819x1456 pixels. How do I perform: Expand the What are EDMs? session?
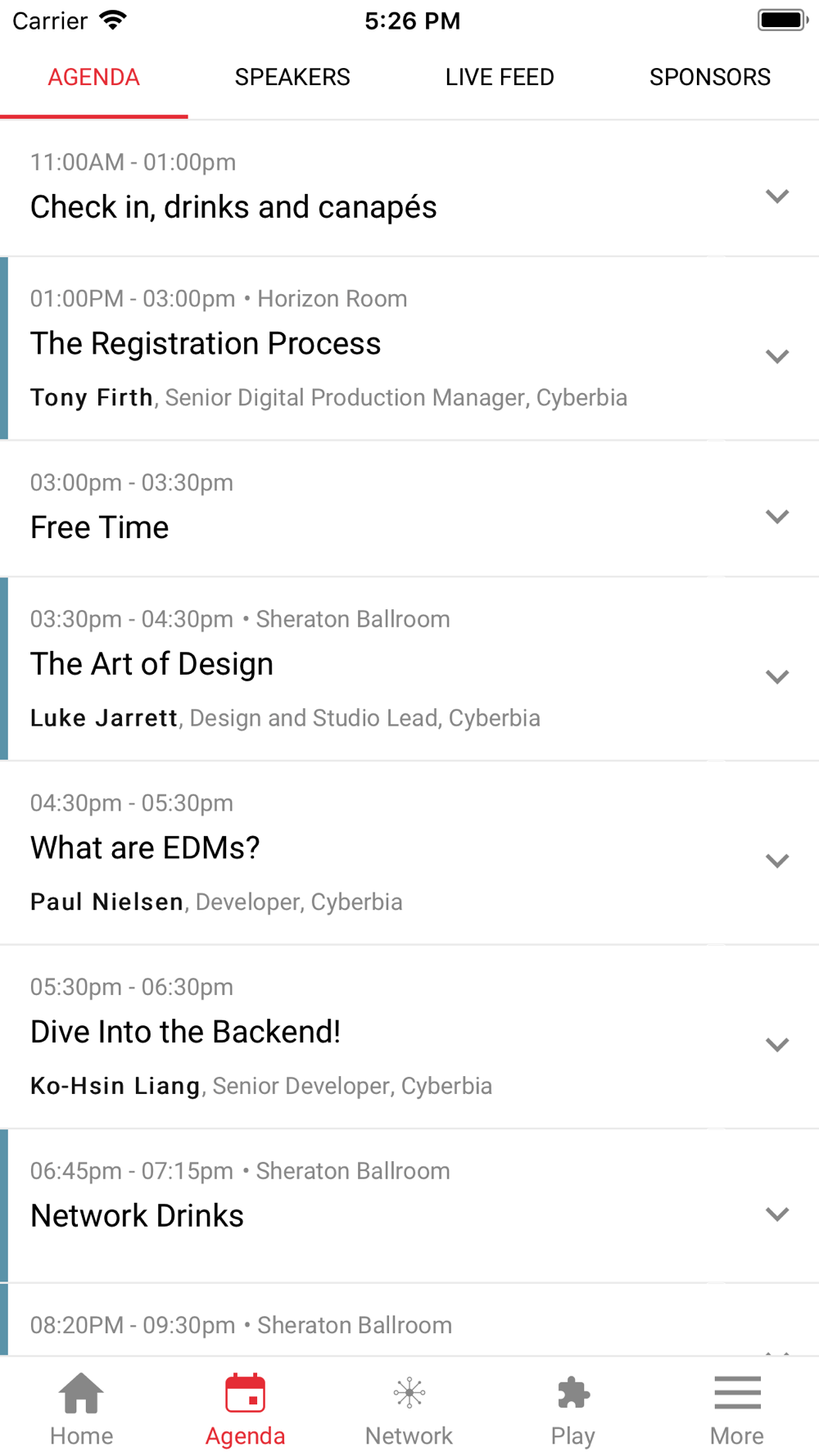click(776, 861)
